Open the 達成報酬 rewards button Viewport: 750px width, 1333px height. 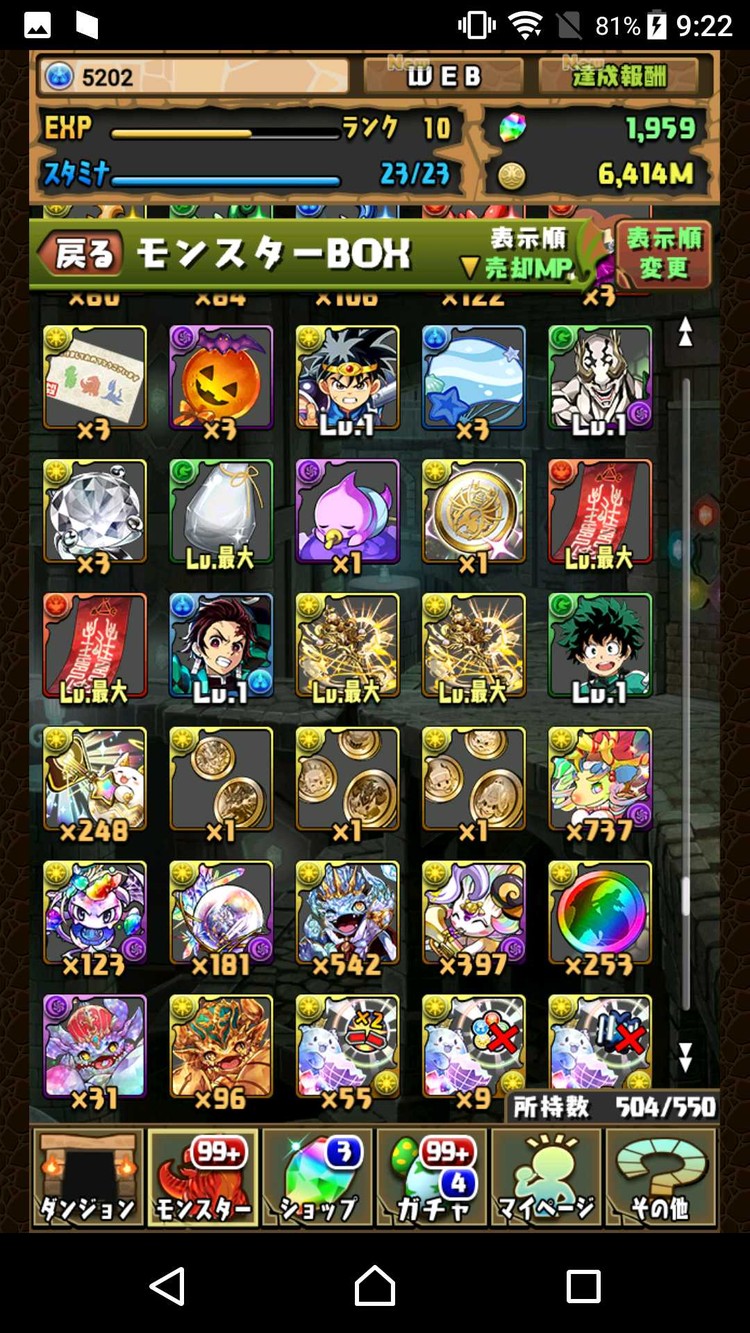[619, 76]
